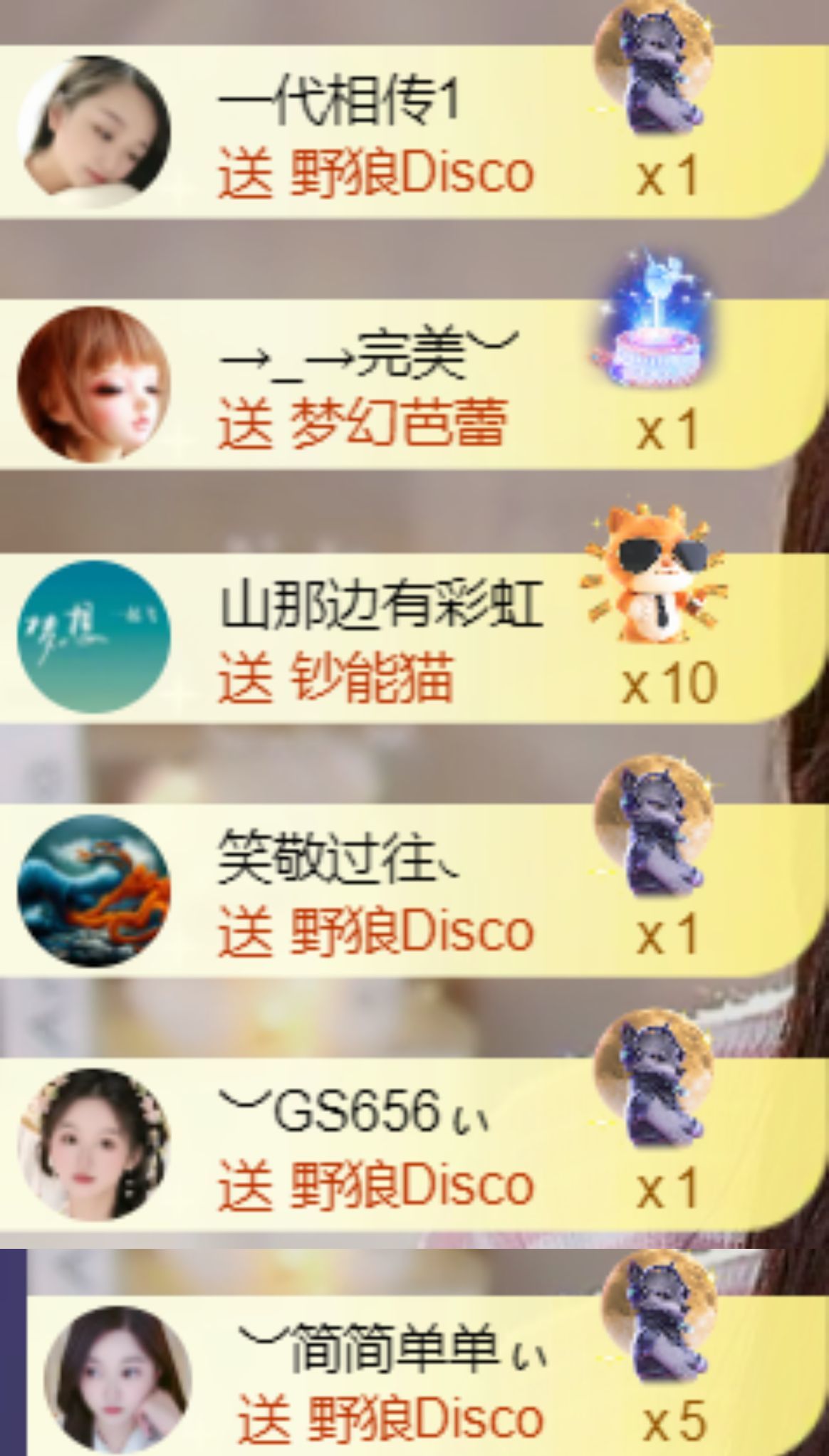View 山那边有彩虹's profile from avatar
Screen dimensions: 829x1456
point(93,636)
